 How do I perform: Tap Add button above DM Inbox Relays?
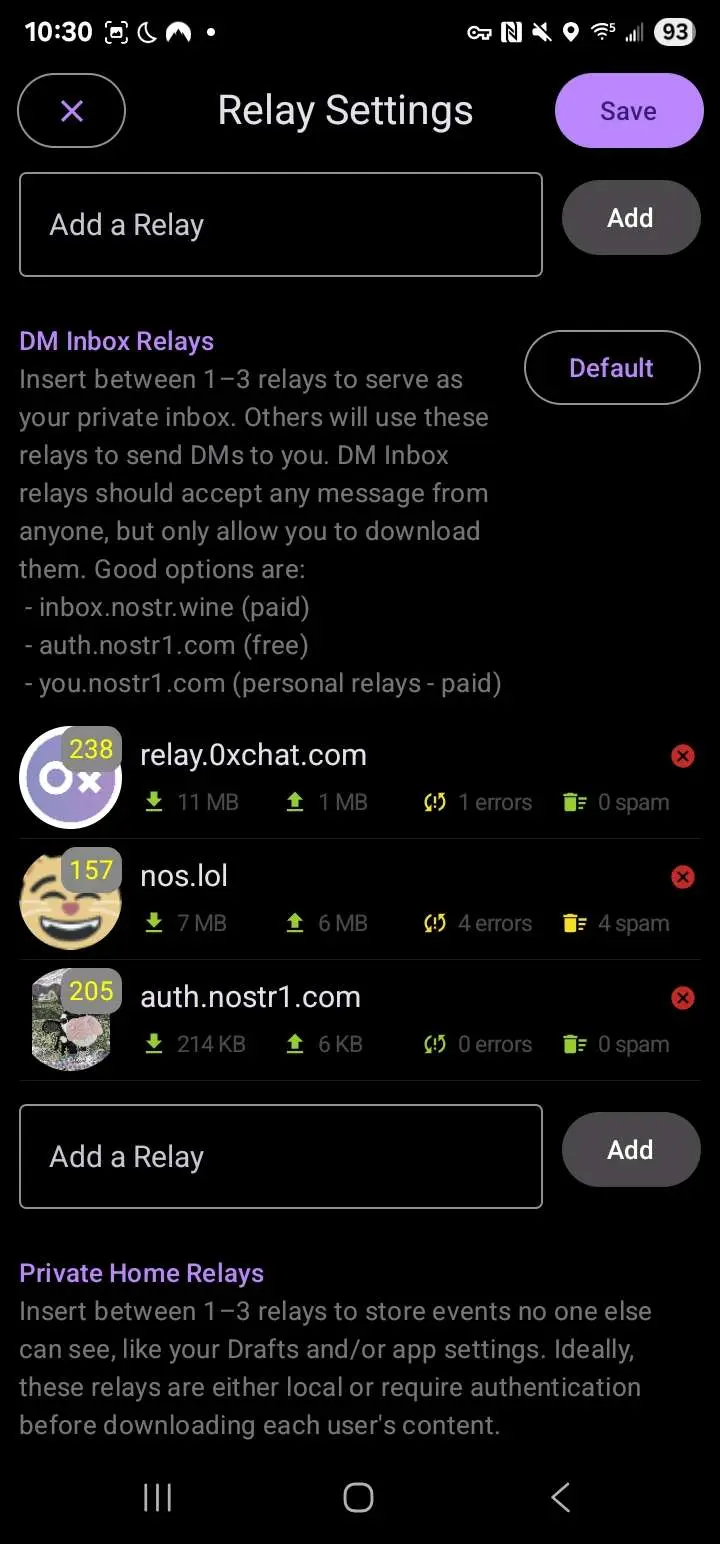tap(630, 218)
